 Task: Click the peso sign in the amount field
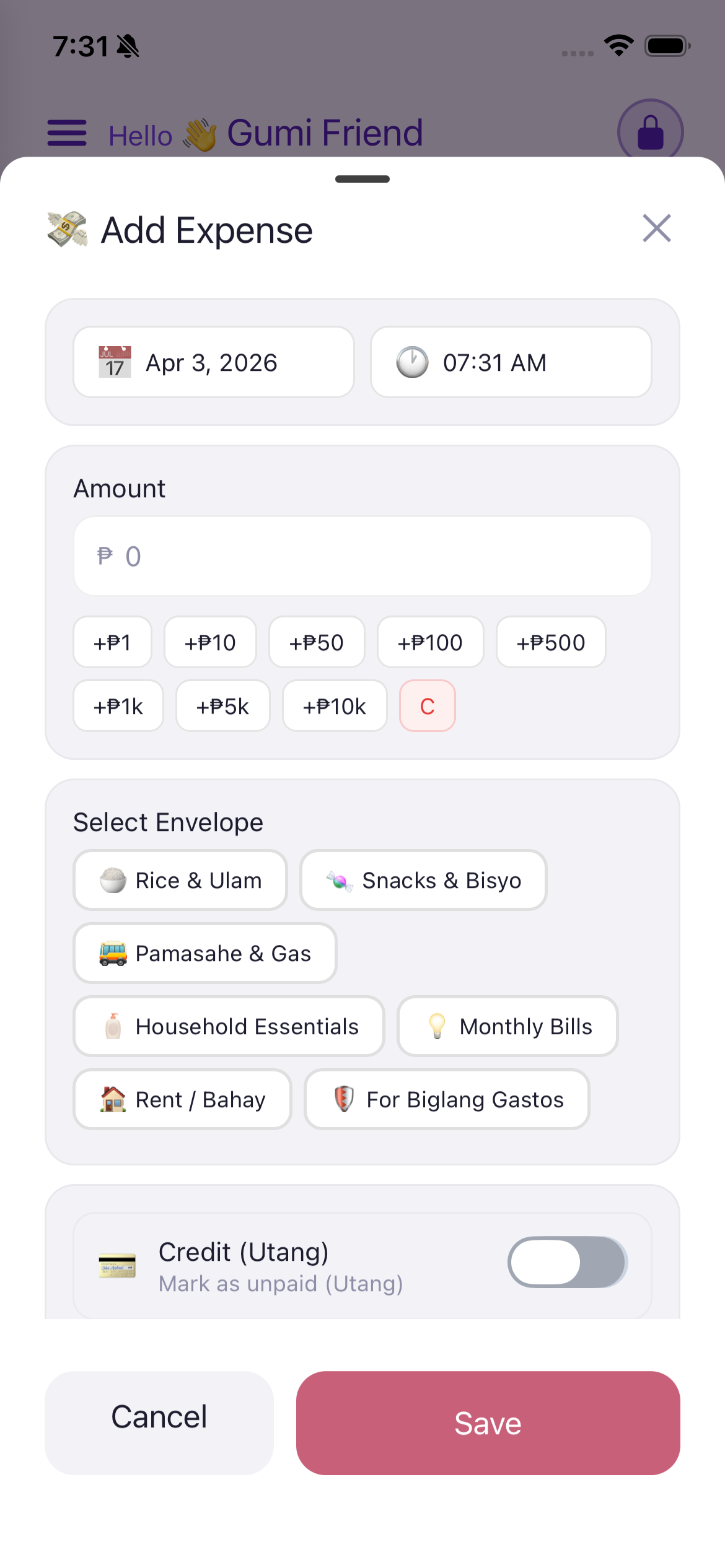[104, 555]
